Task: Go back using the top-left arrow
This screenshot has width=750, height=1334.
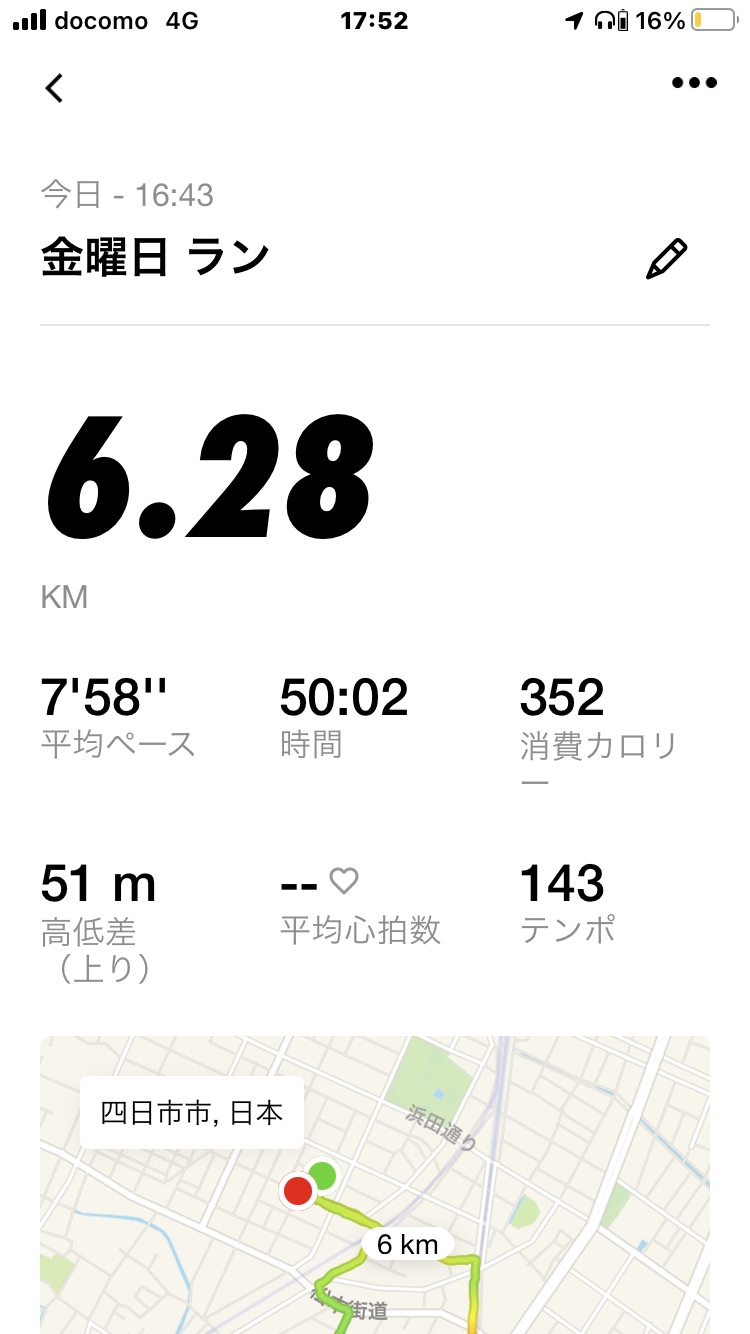Action: tap(54, 87)
